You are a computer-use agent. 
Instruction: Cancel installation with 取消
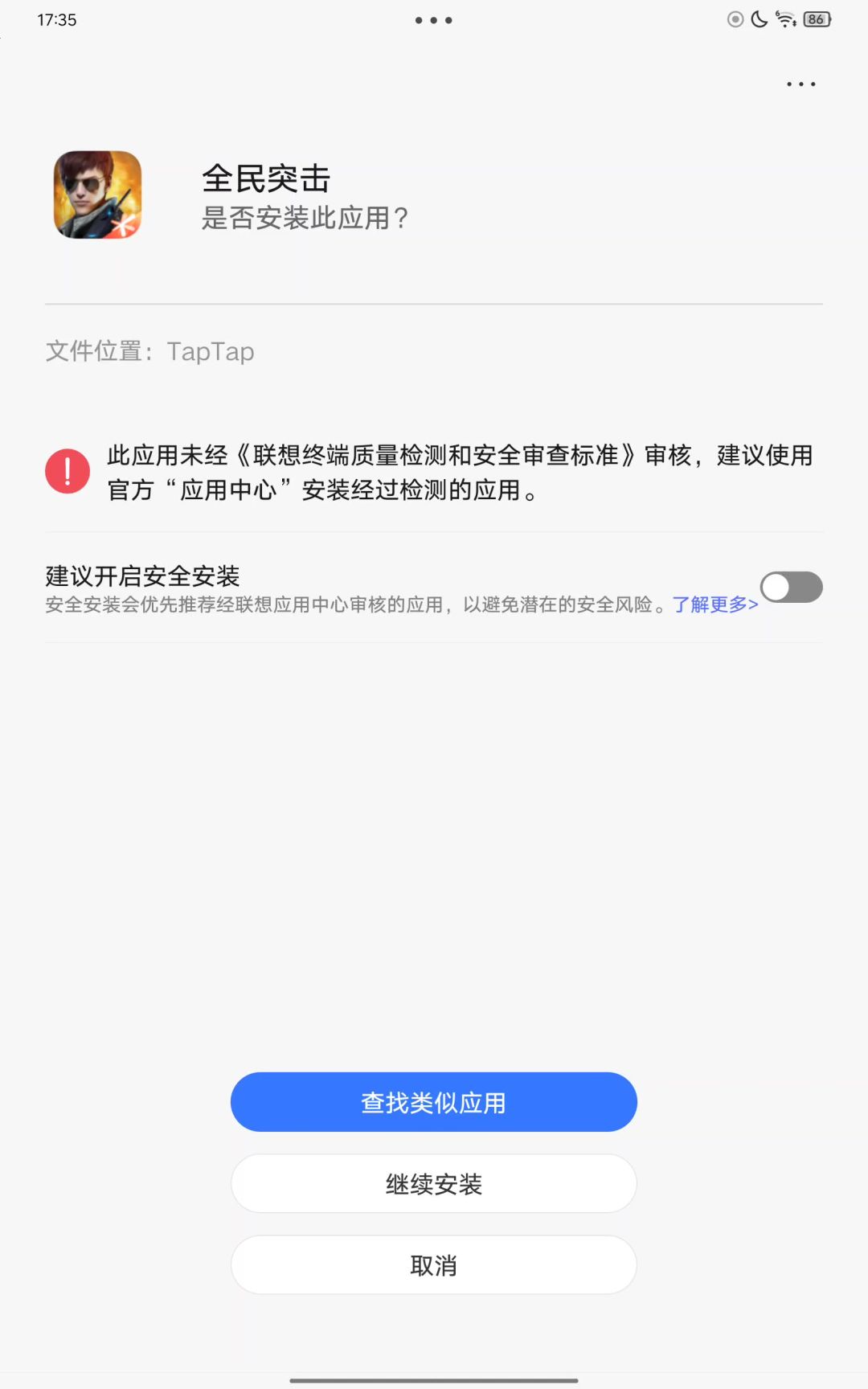[x=434, y=1265]
